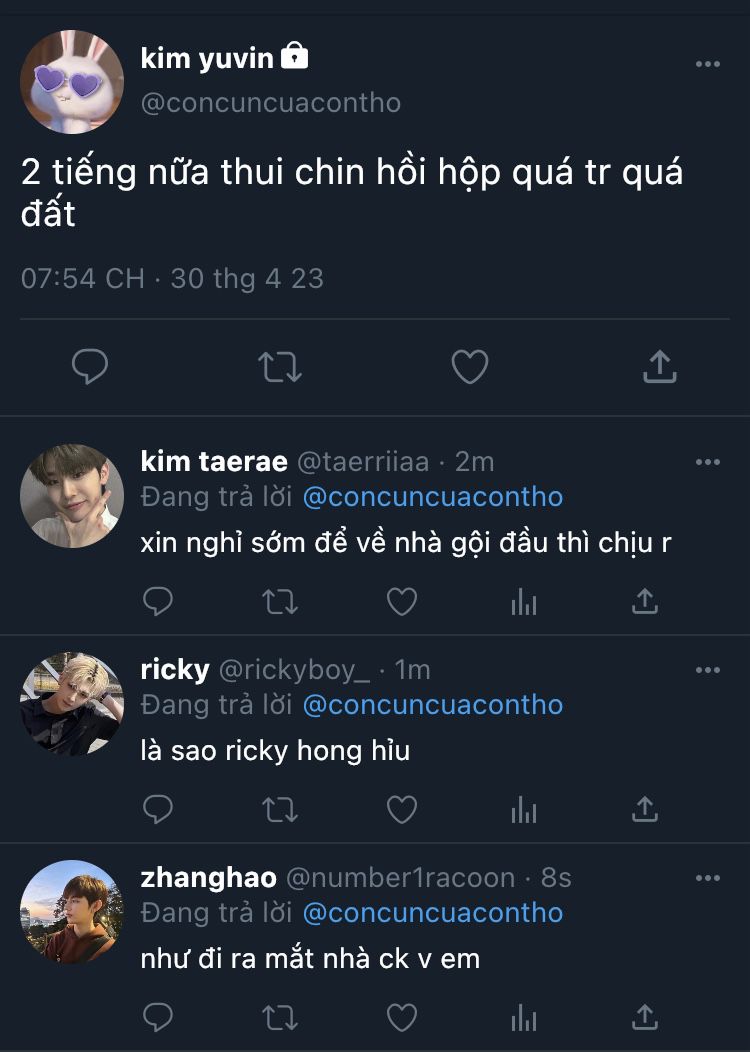Open overflow menu on kim taerae's reply

708,462
